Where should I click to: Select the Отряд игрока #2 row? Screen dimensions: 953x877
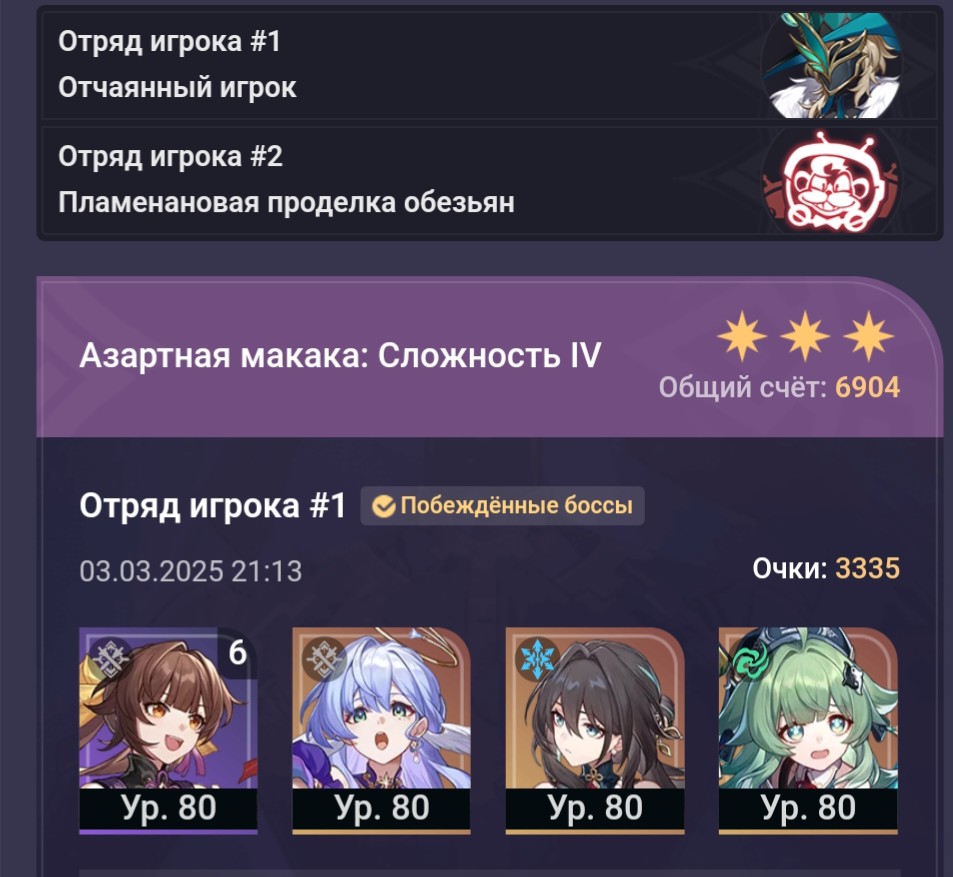(488, 180)
